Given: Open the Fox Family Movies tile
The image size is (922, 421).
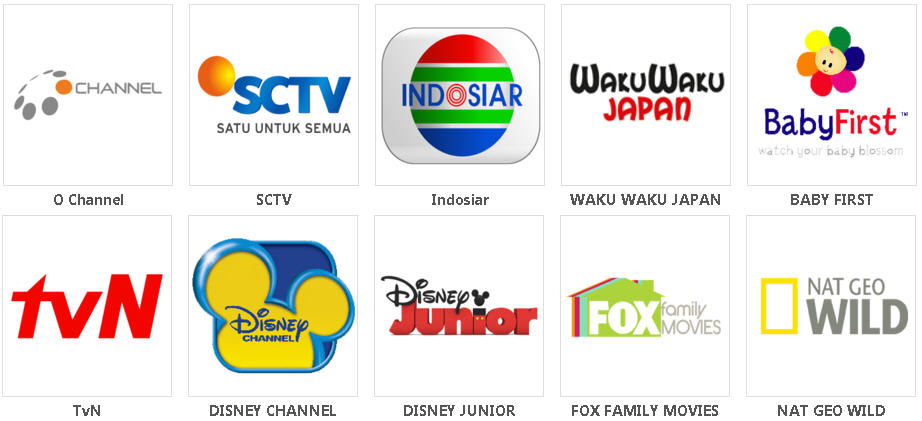Looking at the screenshot, I should coord(646,306).
